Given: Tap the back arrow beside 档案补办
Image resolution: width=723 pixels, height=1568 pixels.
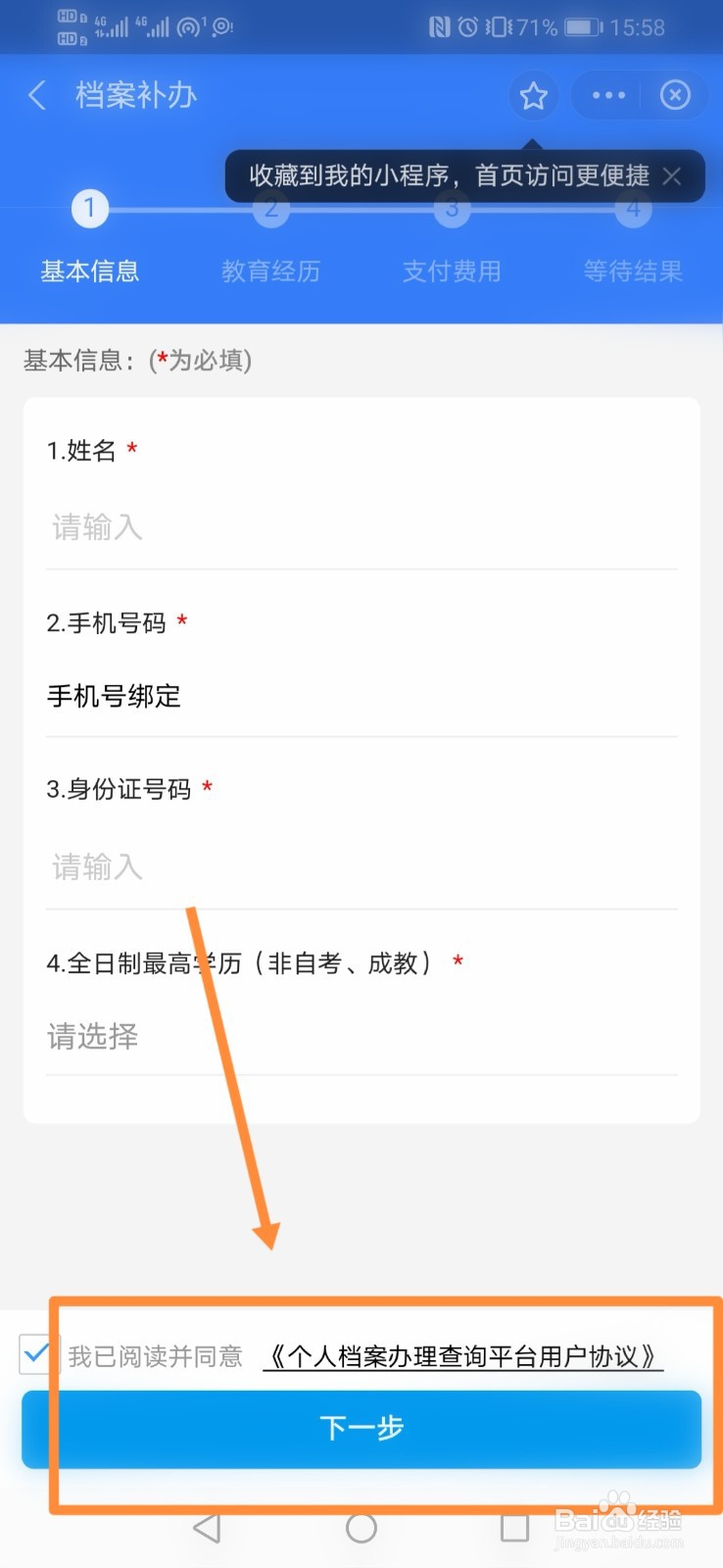Looking at the screenshot, I should [x=36, y=95].
